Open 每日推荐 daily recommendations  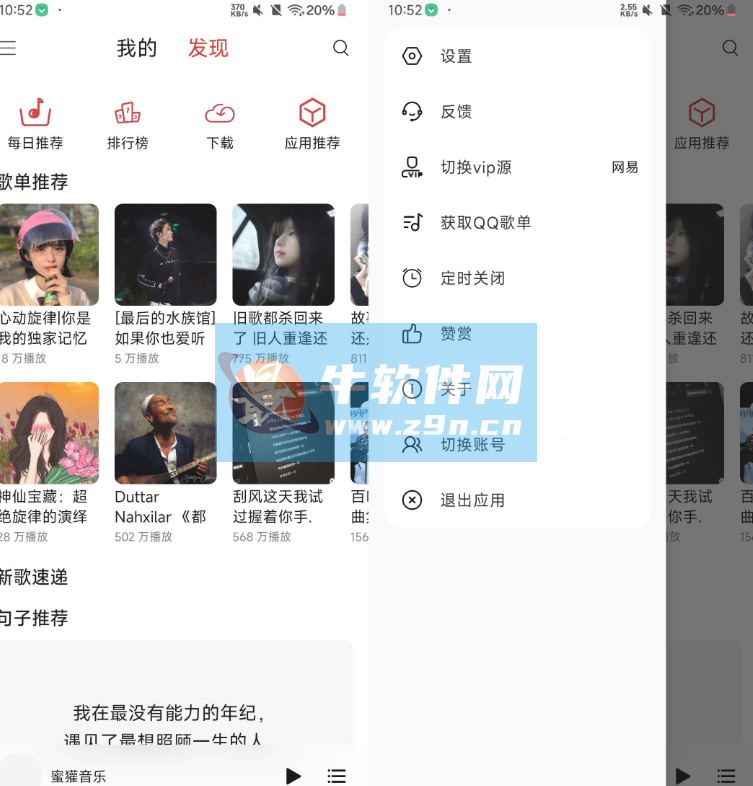tap(35, 124)
